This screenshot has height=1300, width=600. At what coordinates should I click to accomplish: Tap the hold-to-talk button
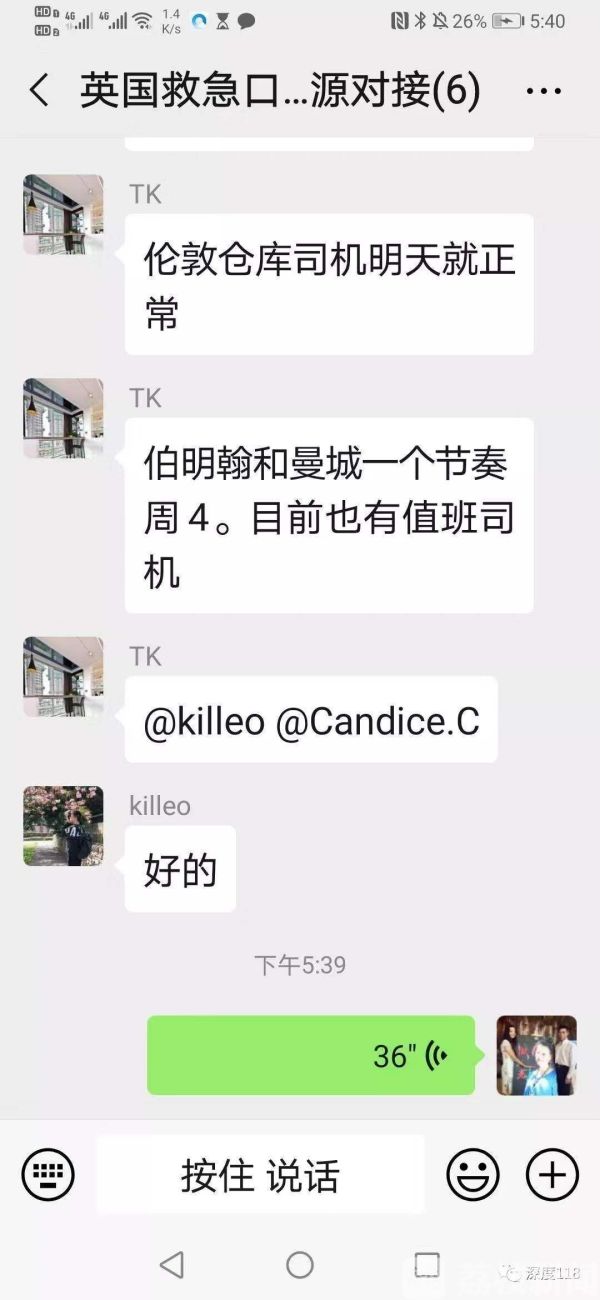pyautogui.click(x=260, y=1174)
